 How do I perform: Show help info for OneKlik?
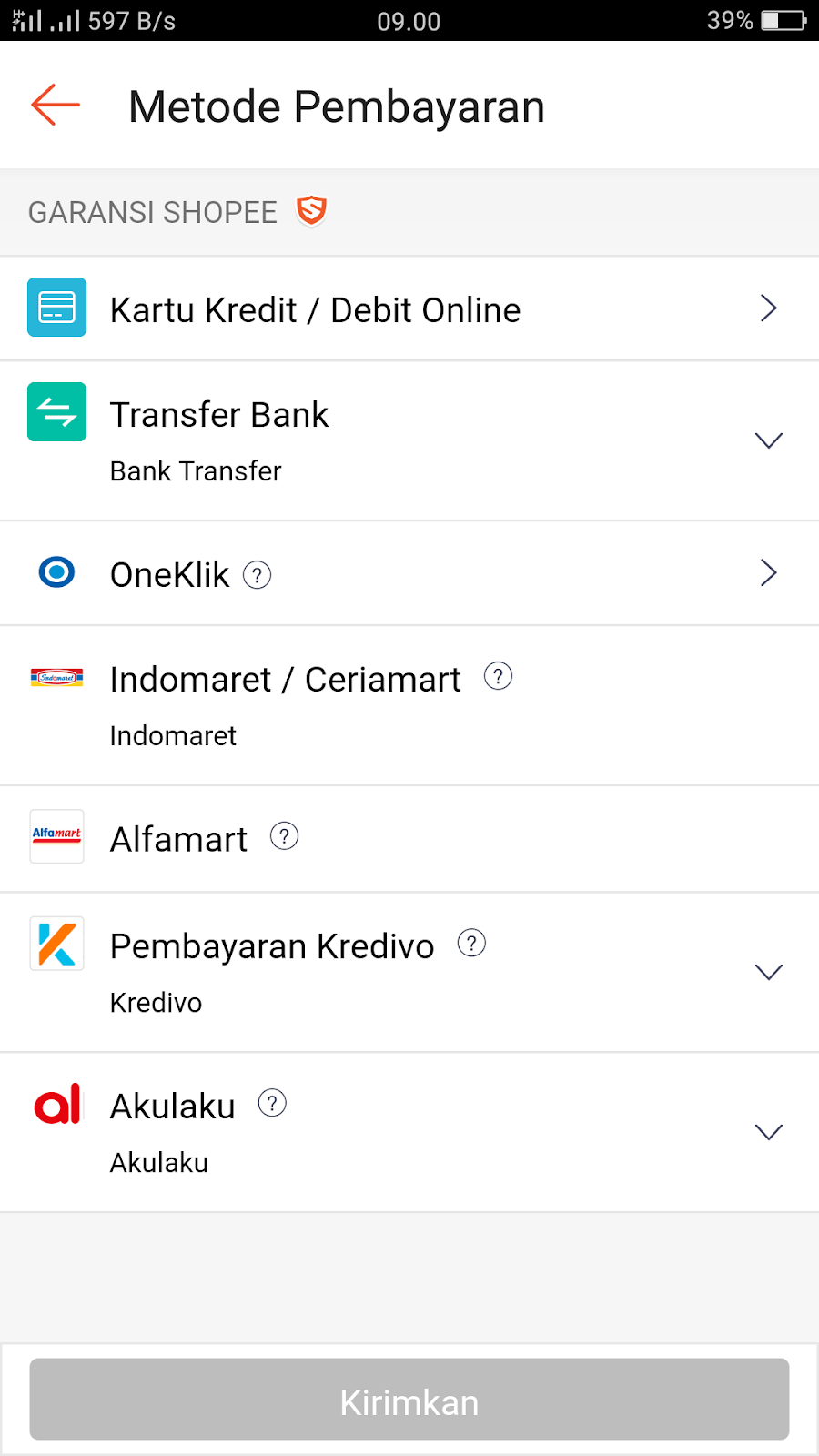pyautogui.click(x=258, y=575)
